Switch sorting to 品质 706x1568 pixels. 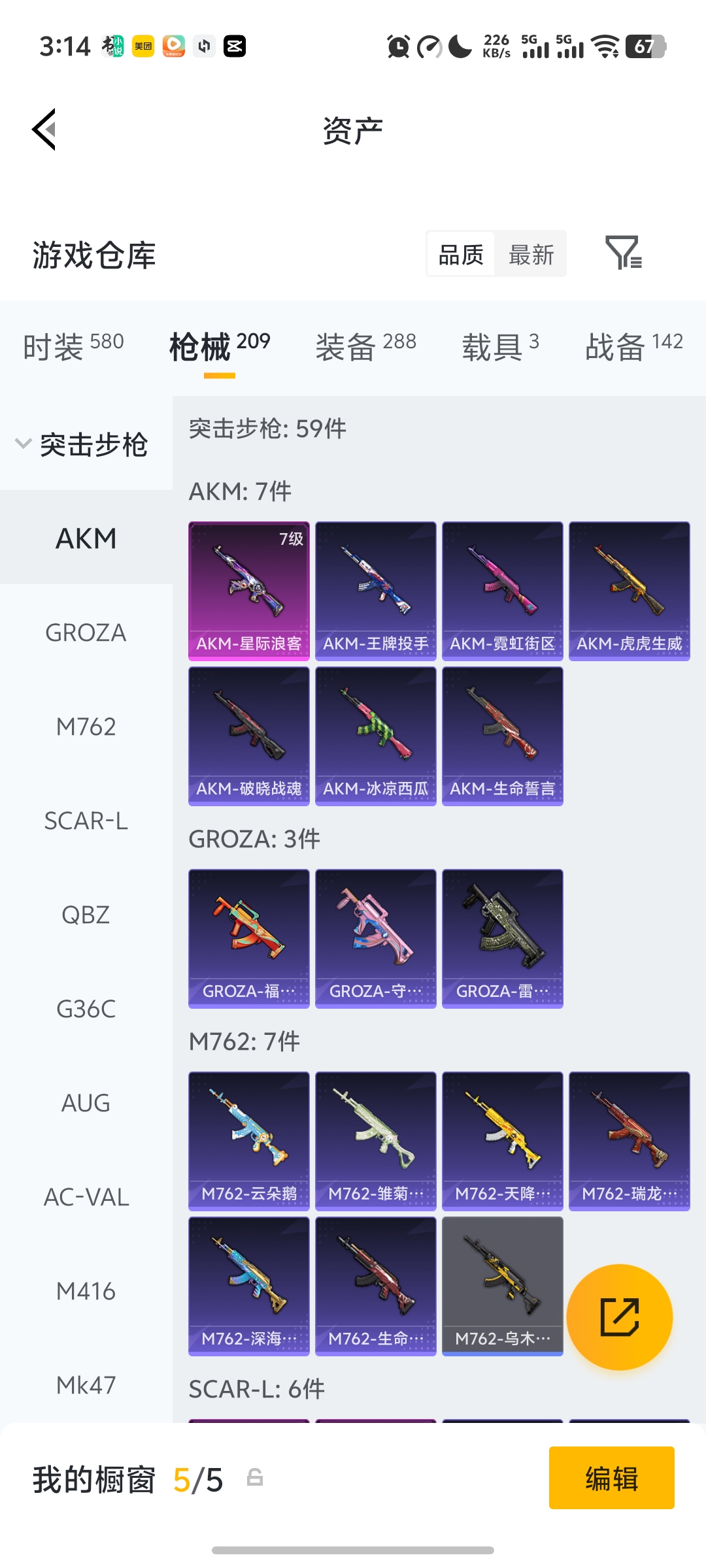pos(460,254)
